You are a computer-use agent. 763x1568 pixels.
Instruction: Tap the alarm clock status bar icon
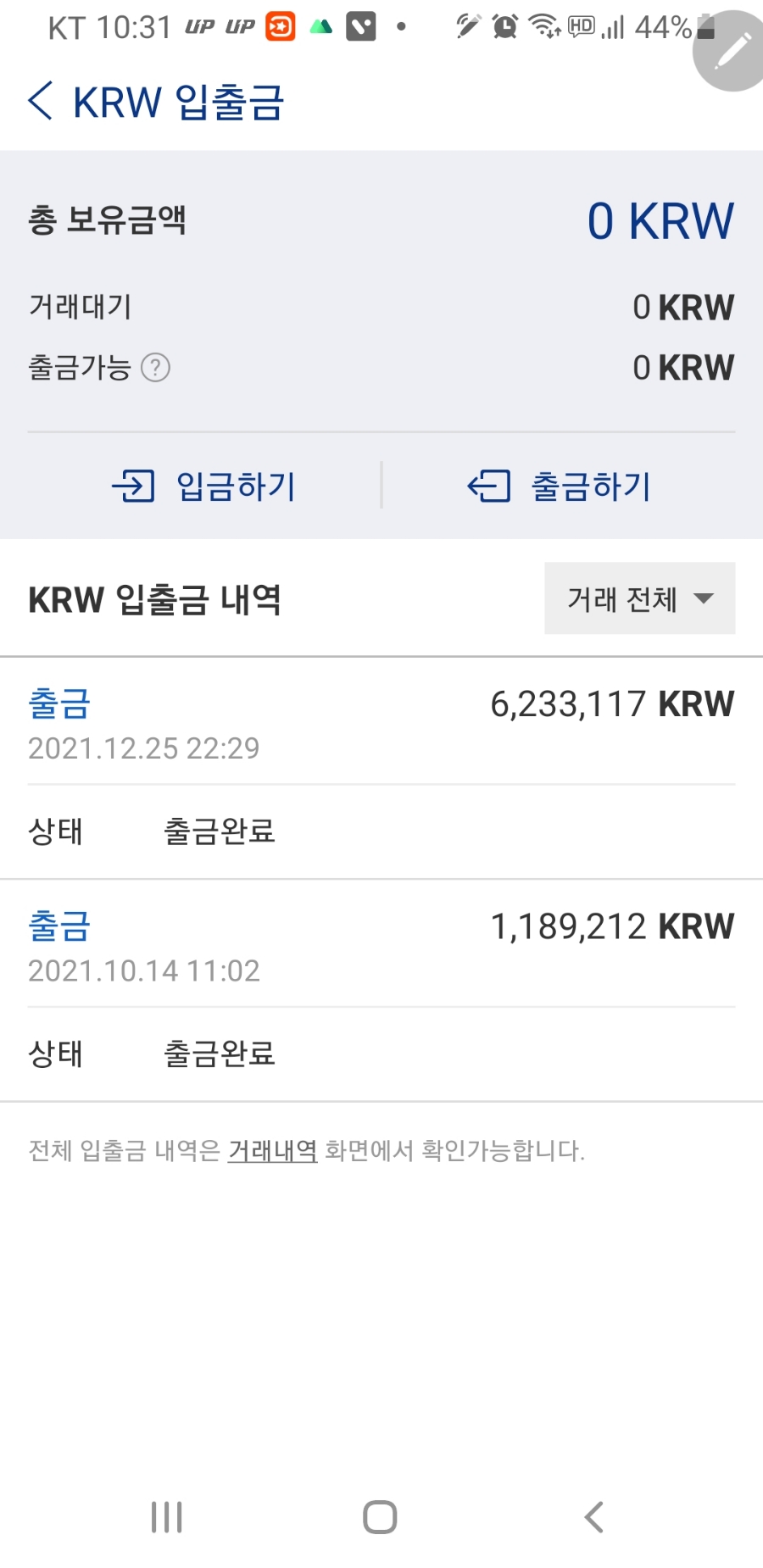[x=502, y=25]
